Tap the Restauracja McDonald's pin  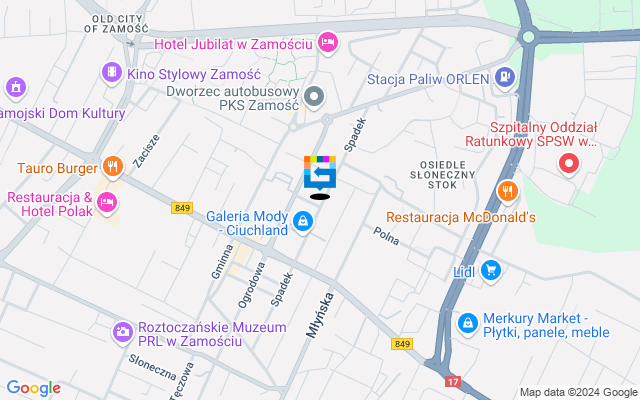(508, 191)
